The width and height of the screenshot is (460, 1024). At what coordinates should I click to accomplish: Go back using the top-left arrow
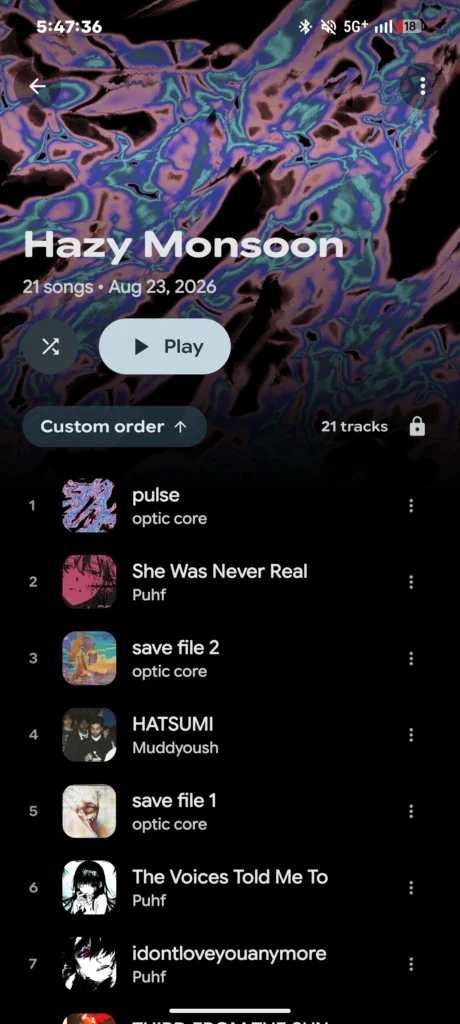click(37, 86)
